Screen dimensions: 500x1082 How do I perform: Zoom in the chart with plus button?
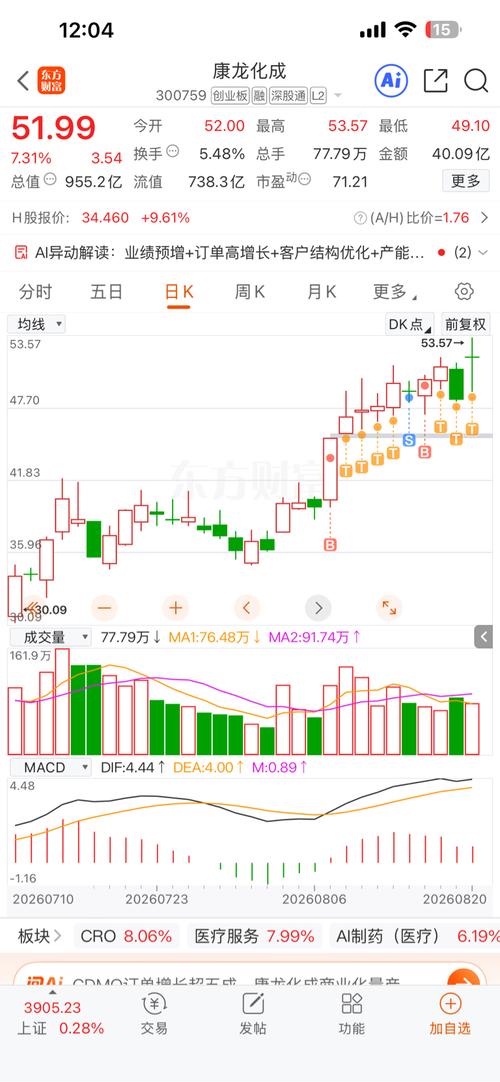(175, 608)
